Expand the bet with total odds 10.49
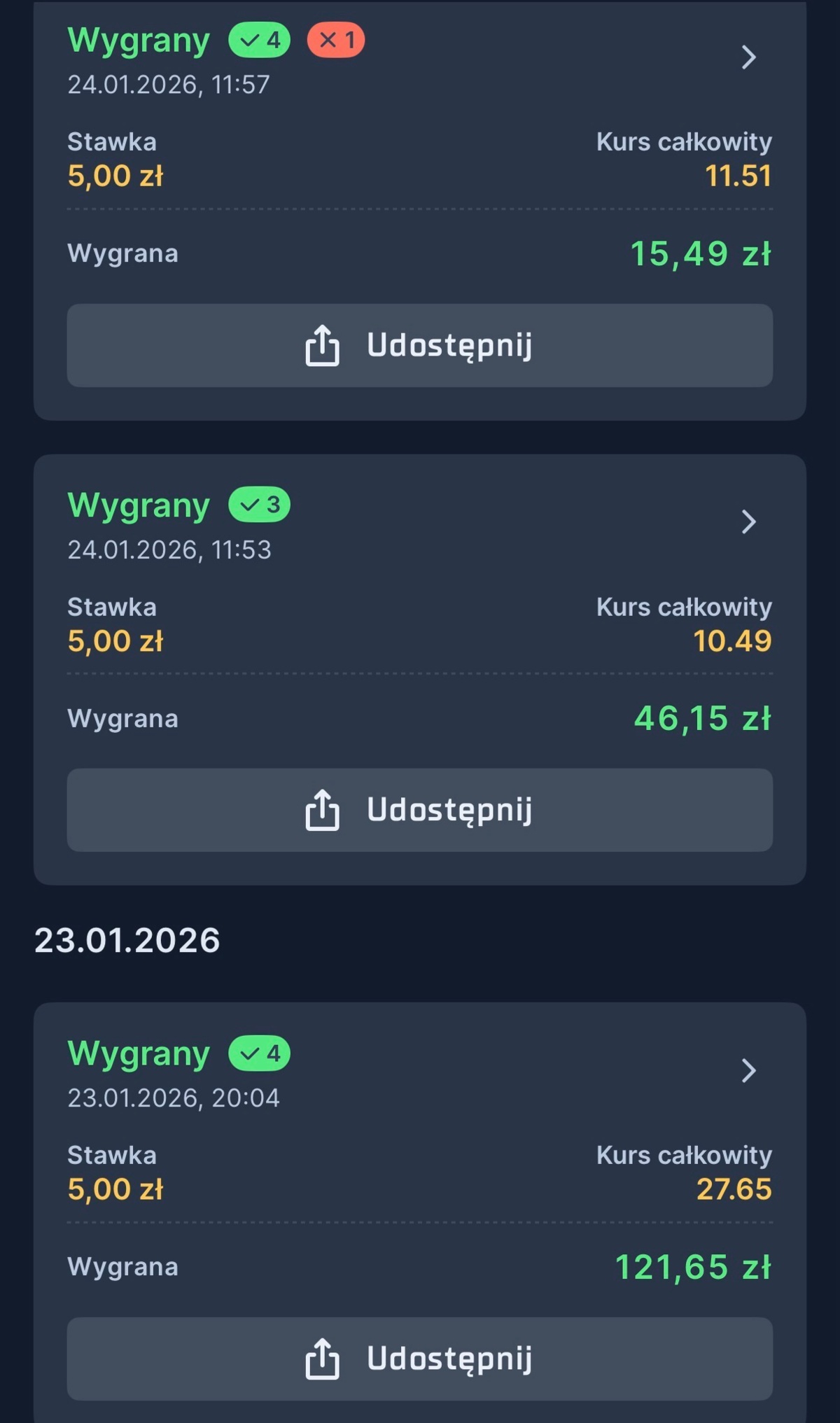 point(748,522)
